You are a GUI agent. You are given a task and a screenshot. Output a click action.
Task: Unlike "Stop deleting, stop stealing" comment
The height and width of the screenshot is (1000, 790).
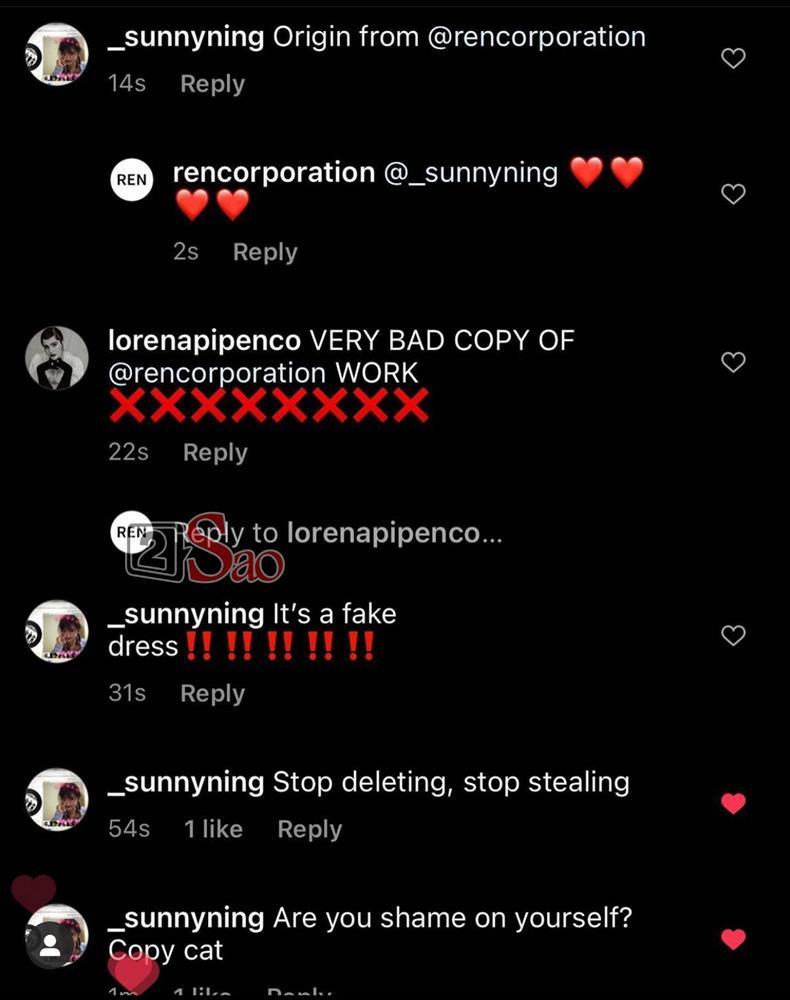coord(733,803)
